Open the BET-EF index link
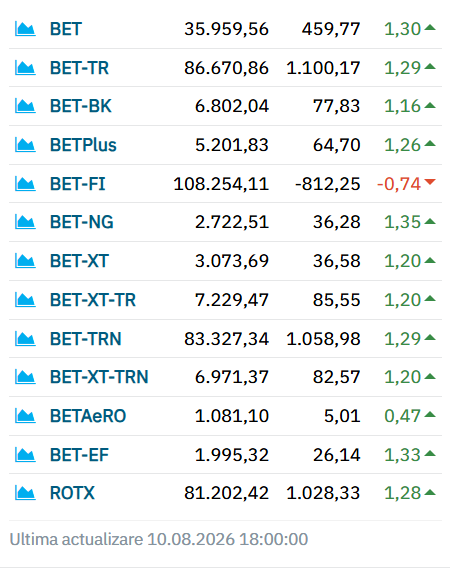This screenshot has height=572, width=450. (79, 455)
